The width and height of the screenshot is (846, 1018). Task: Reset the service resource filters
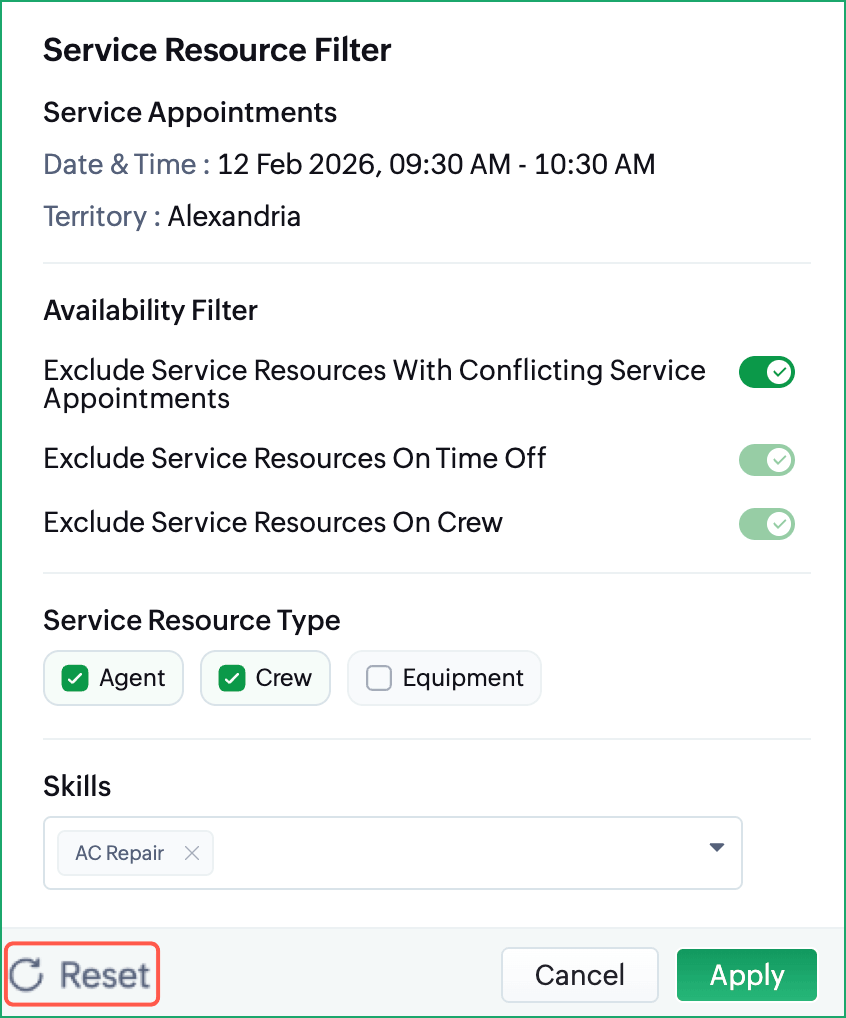point(82,974)
